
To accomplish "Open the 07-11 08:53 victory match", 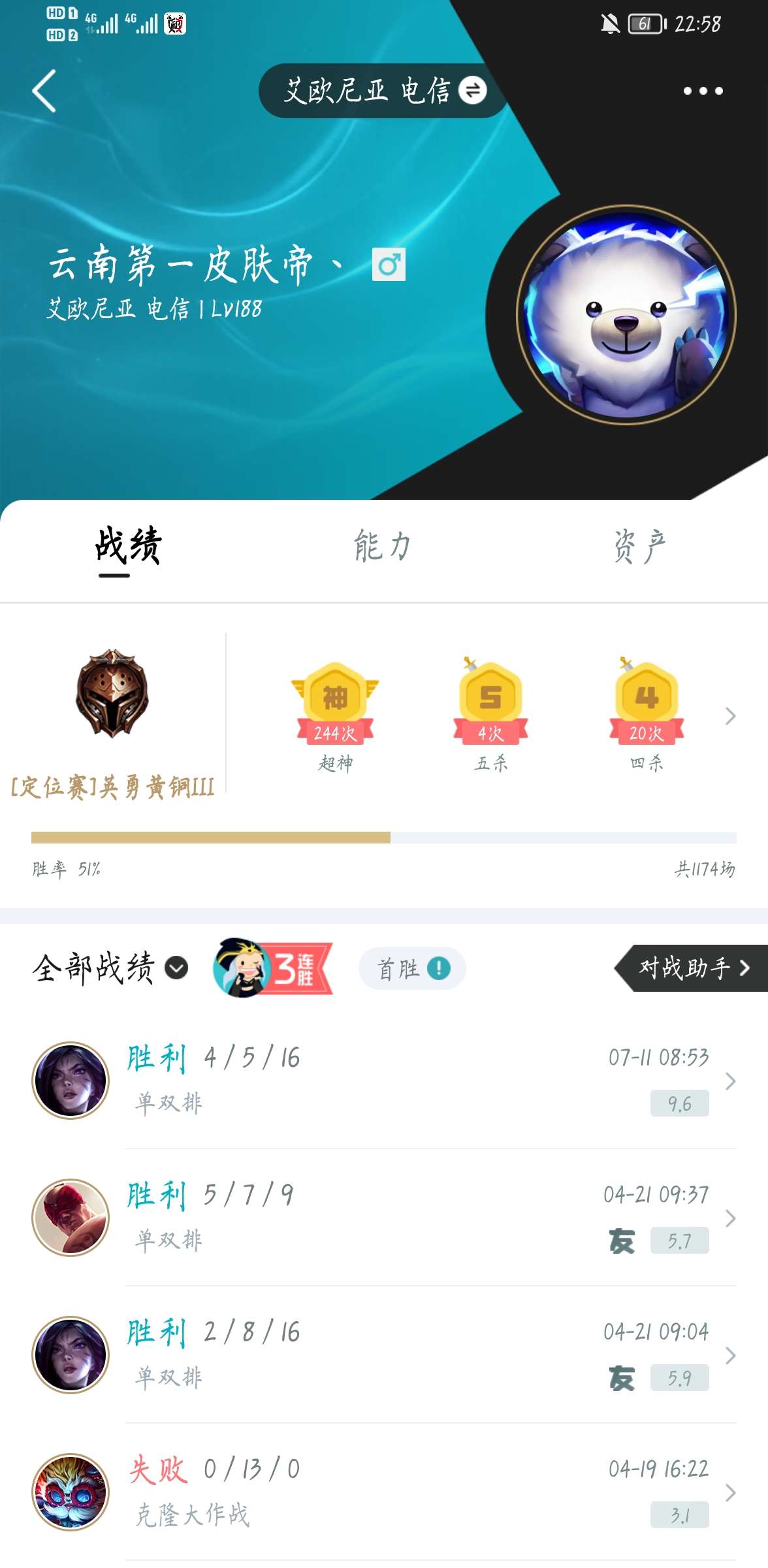I will click(418, 1080).
